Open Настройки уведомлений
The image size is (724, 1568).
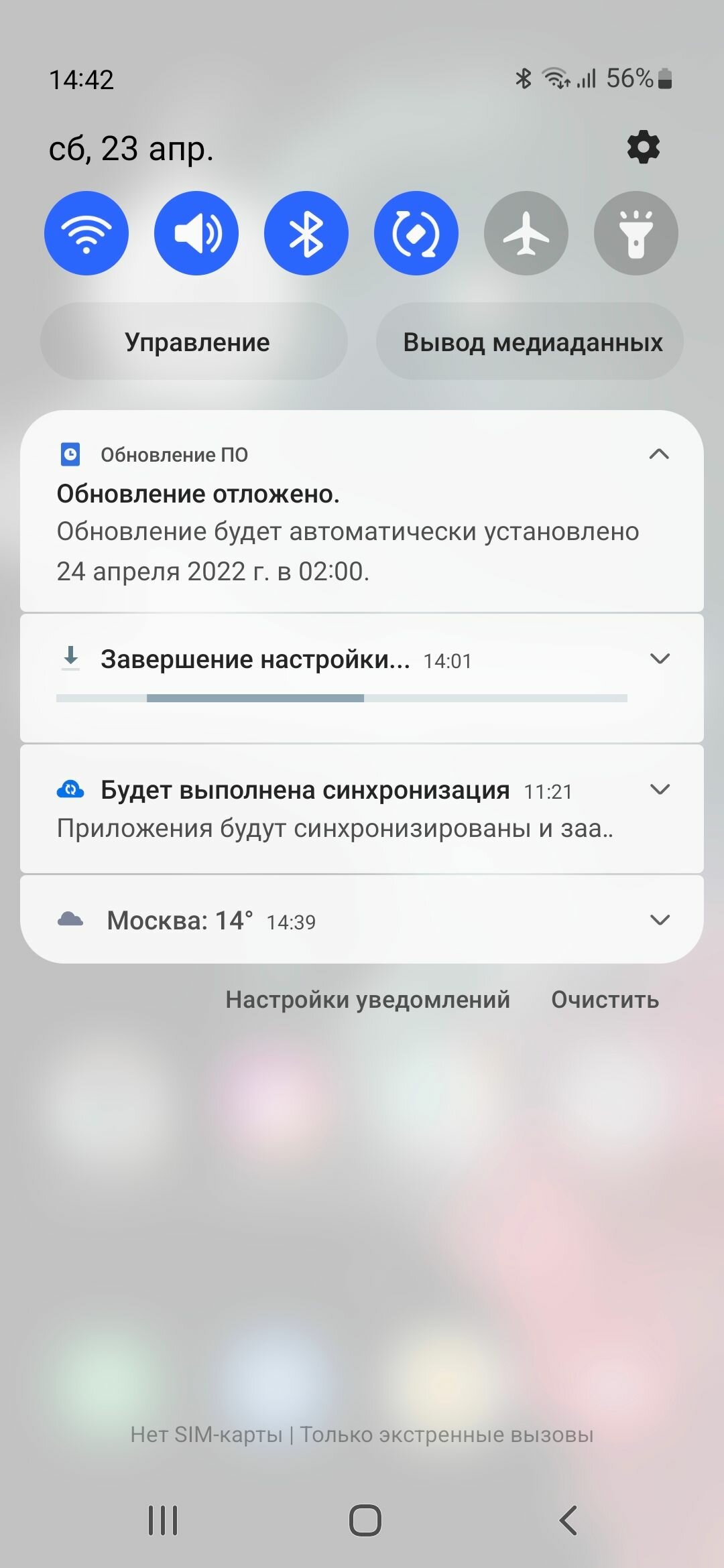[368, 1000]
